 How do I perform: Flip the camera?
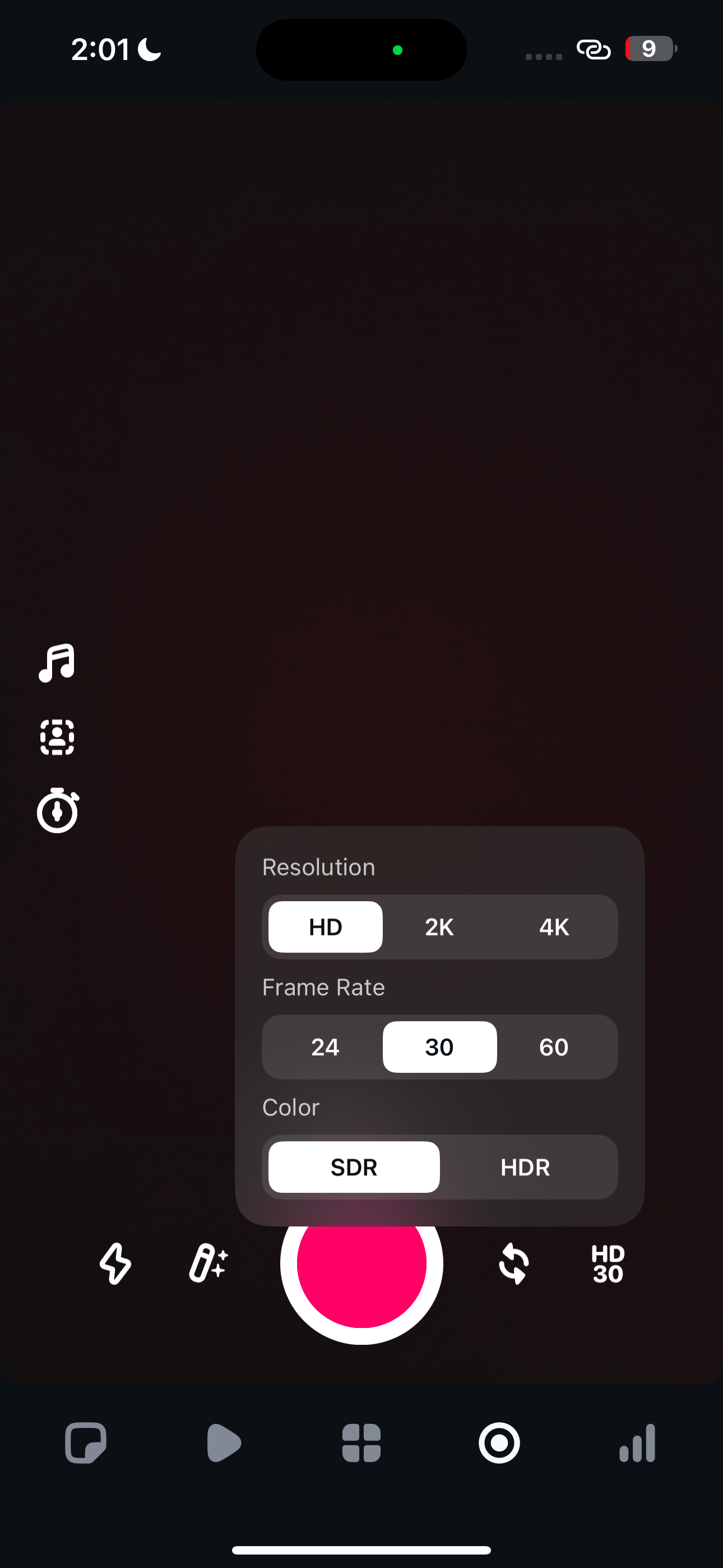coord(513,1263)
